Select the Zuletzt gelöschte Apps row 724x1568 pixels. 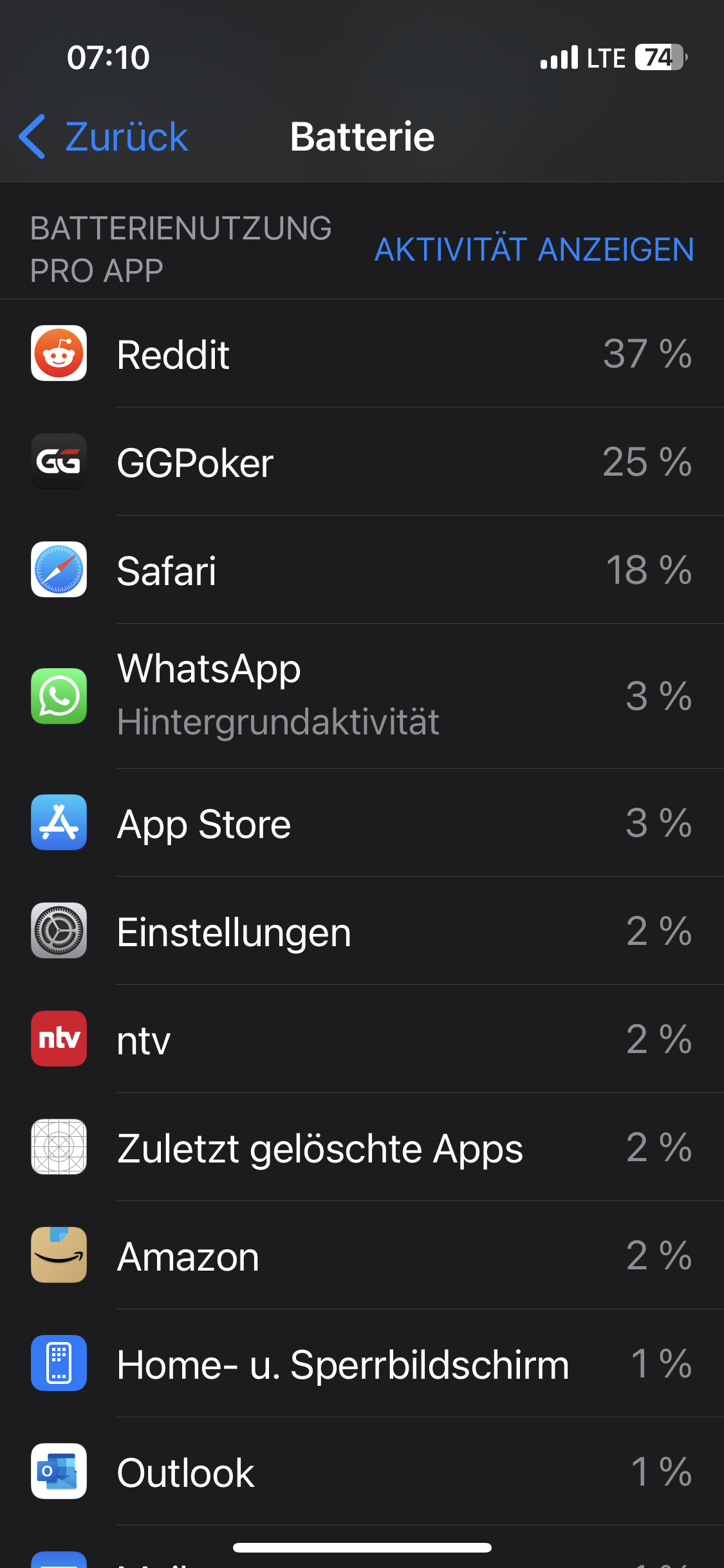pos(362,1147)
